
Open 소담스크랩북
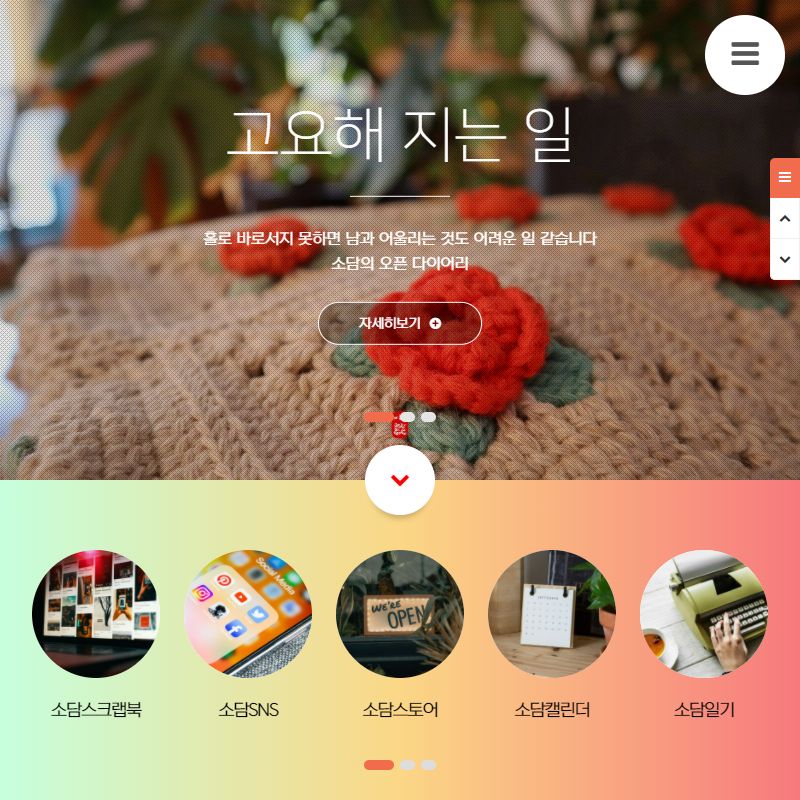pyautogui.click(x=96, y=614)
